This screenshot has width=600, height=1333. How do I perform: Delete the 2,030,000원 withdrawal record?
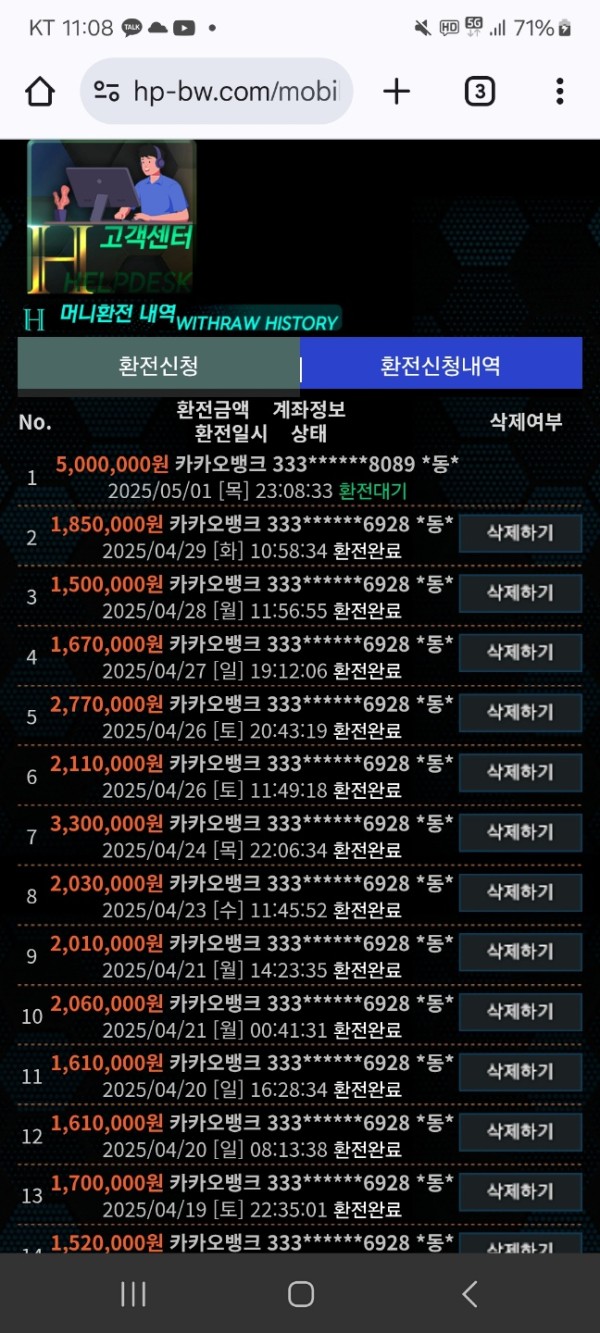click(520, 892)
